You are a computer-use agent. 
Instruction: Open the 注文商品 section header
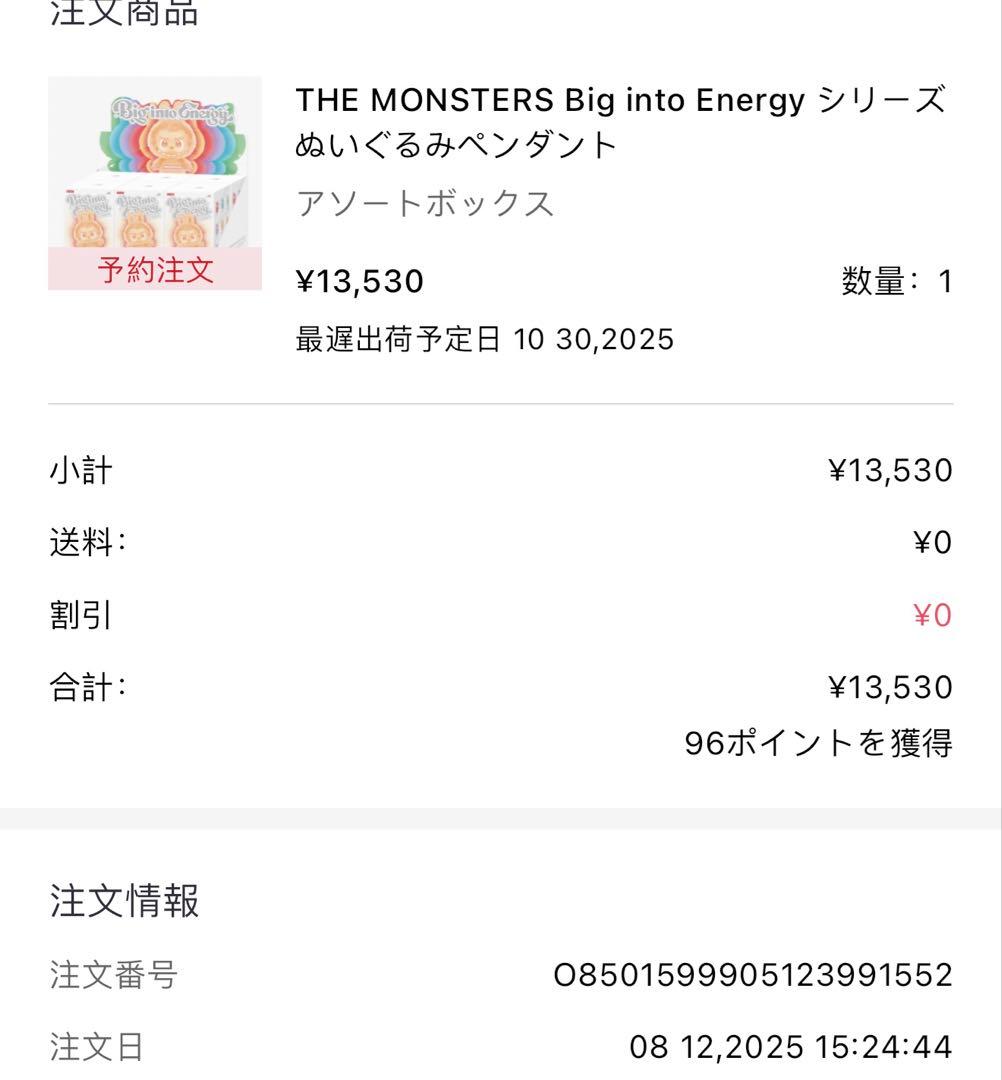click(125, 12)
